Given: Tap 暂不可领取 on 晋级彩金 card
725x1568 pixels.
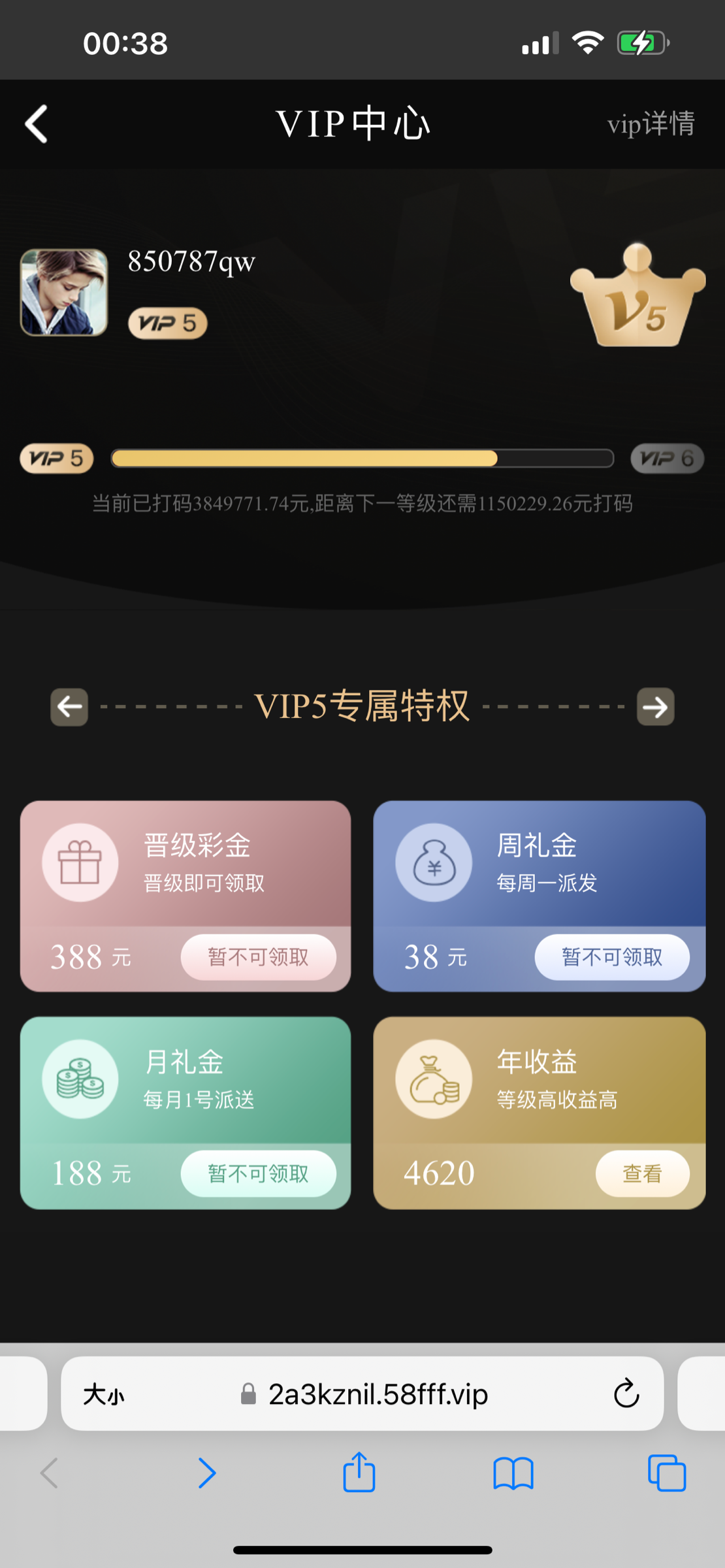Looking at the screenshot, I should [x=258, y=957].
